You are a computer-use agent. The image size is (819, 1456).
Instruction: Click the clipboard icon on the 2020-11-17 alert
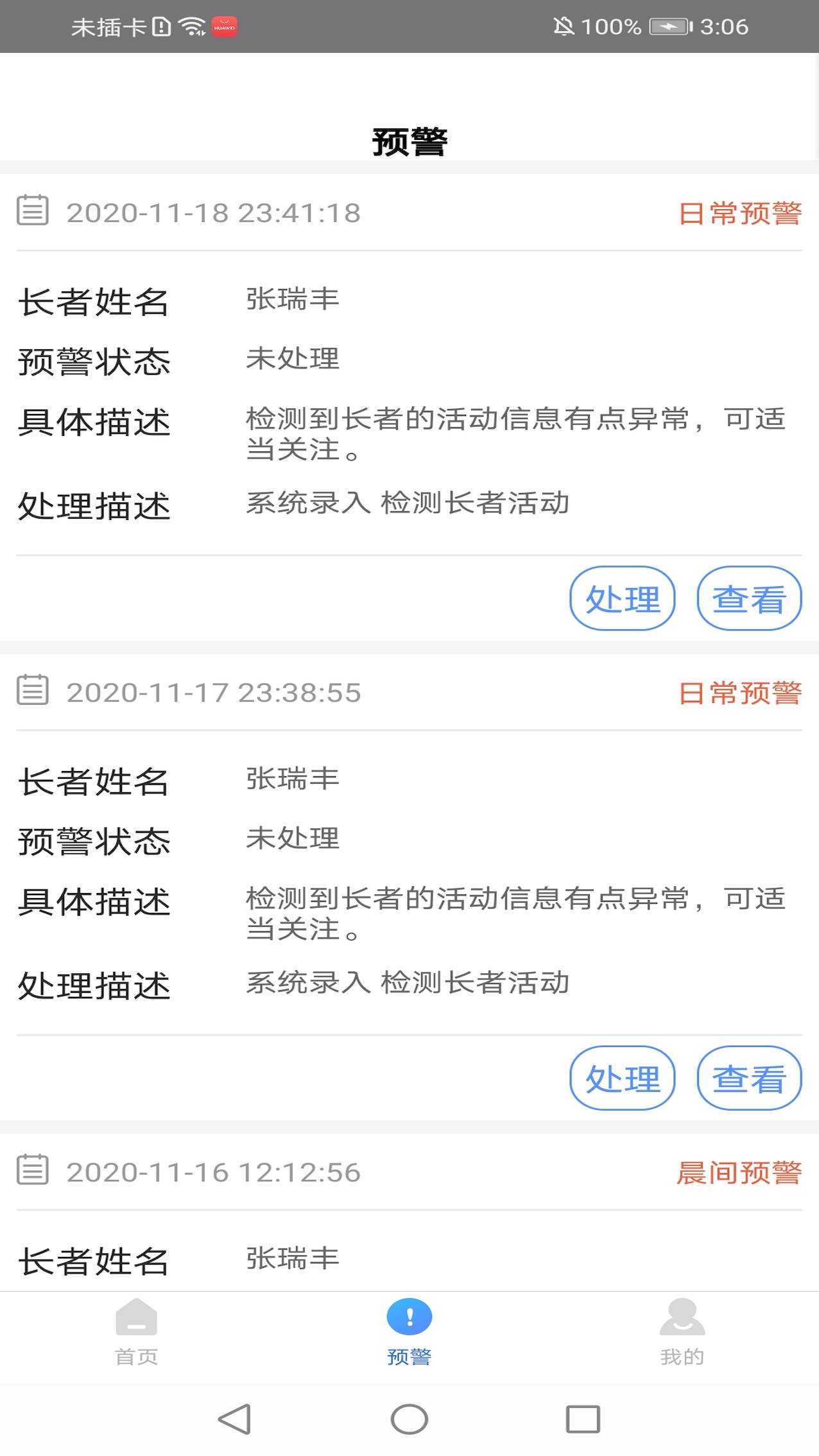pos(31,691)
